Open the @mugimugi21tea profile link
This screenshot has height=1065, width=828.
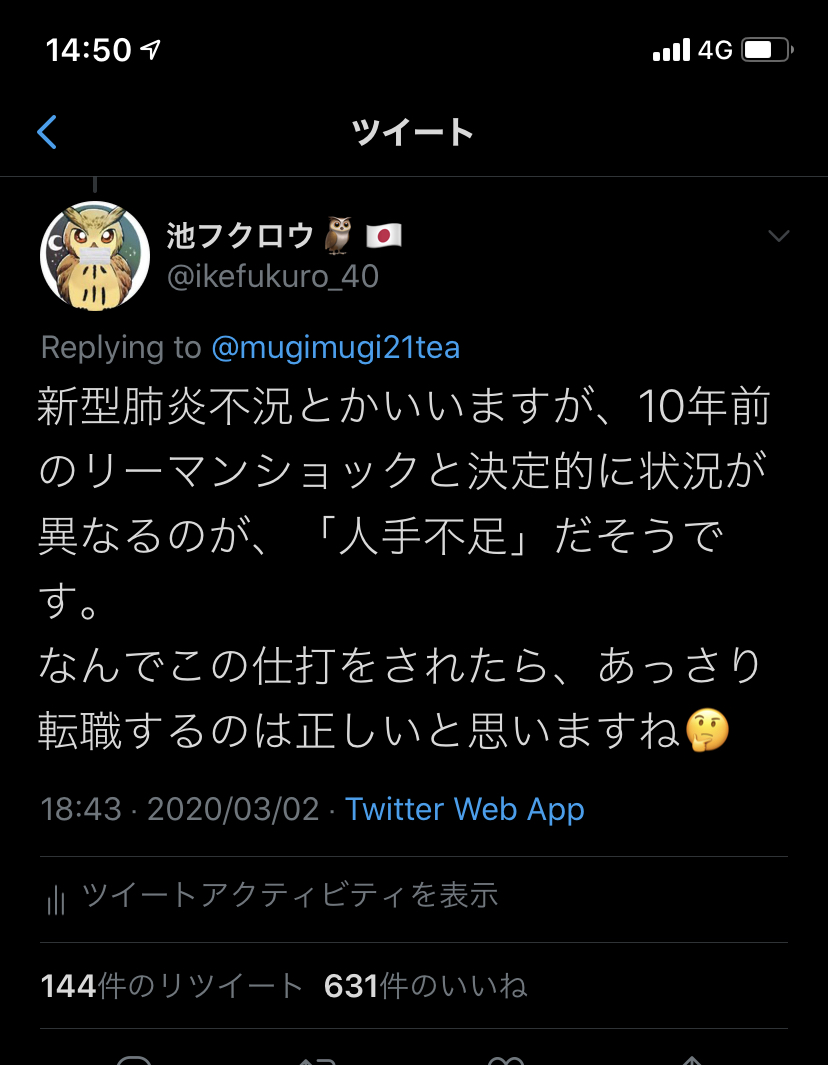click(x=335, y=347)
